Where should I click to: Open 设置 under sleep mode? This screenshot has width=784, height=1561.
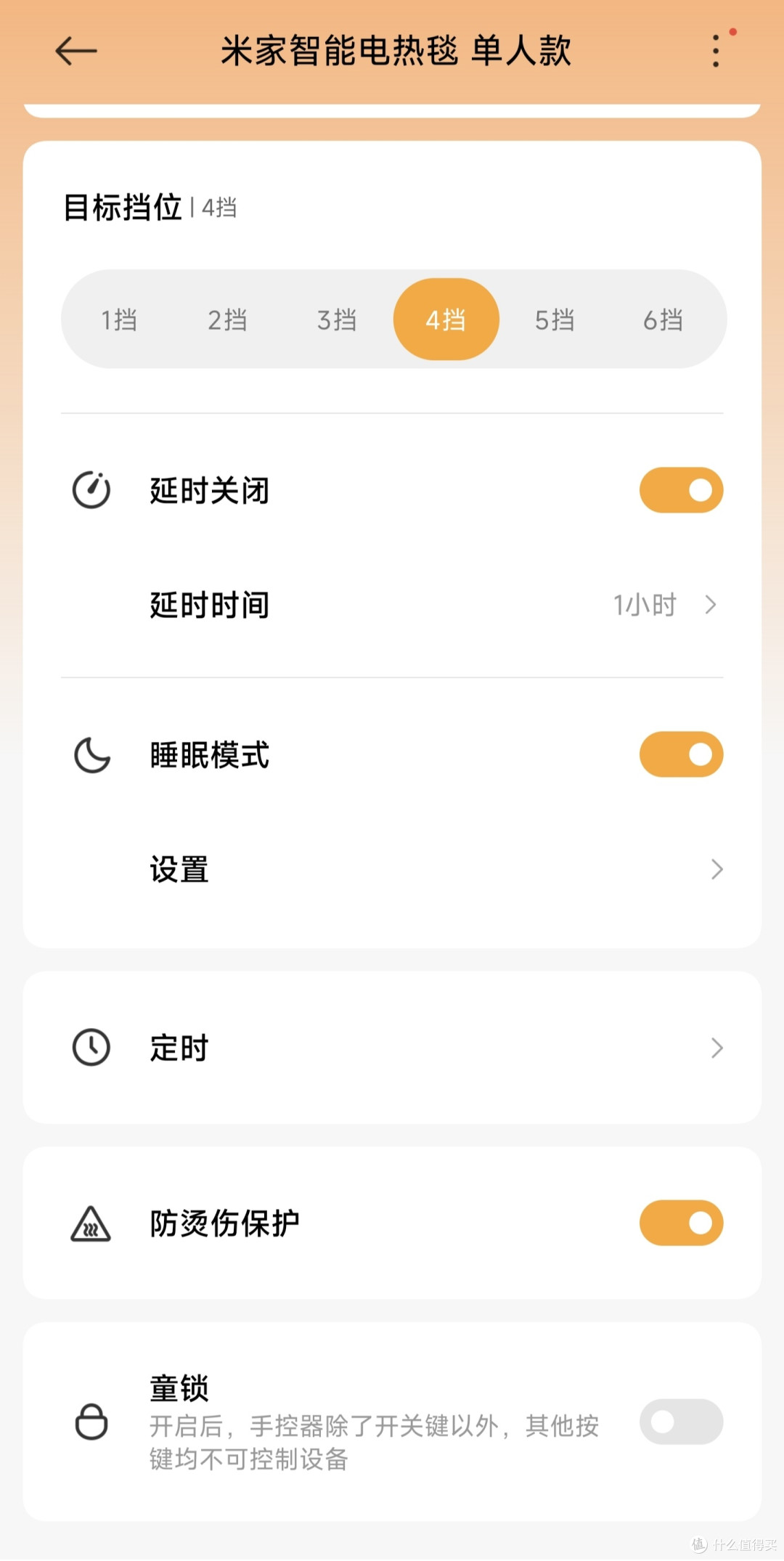click(392, 869)
